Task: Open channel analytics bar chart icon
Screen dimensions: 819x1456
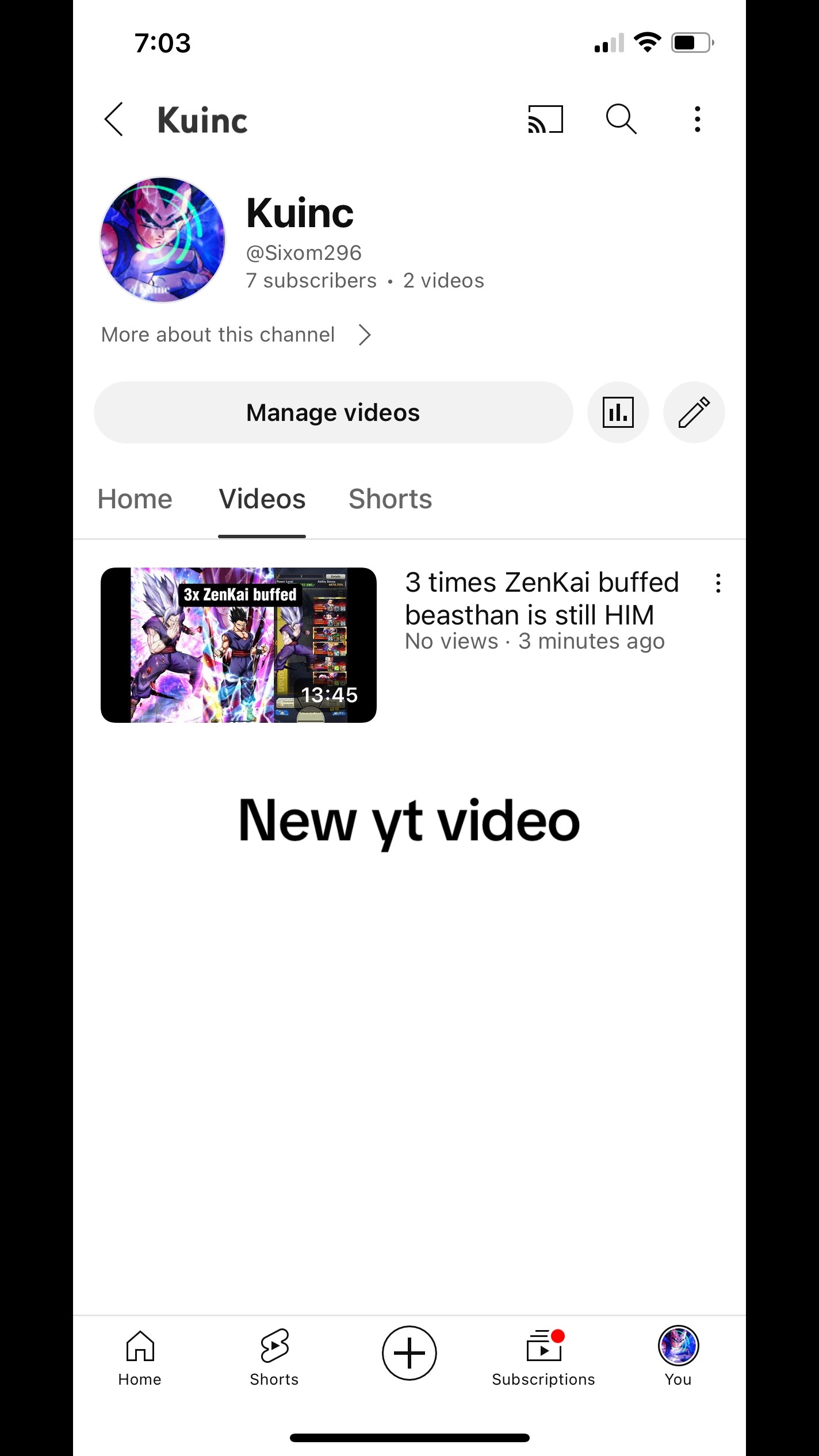Action: [x=618, y=412]
